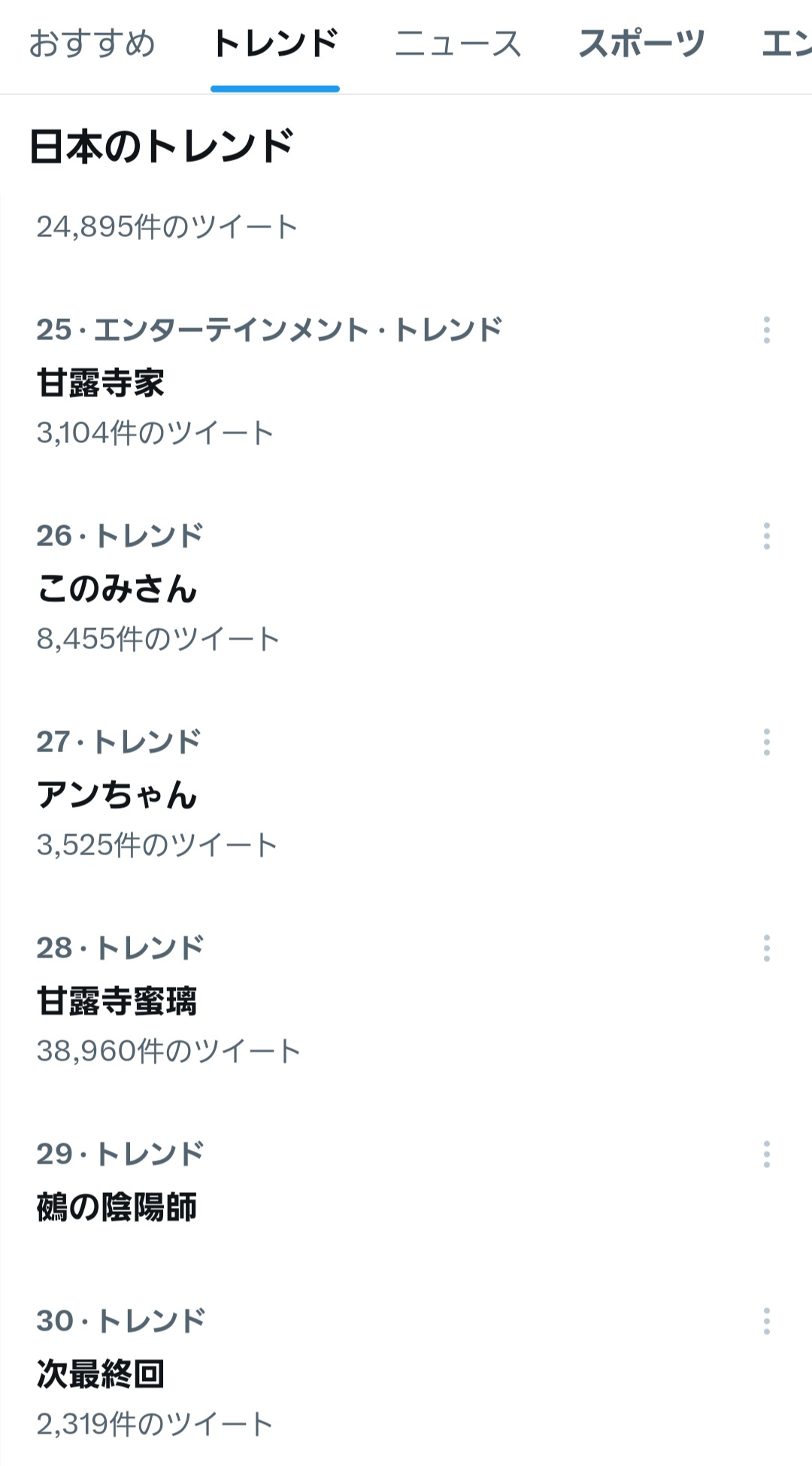Open more options for 鵺の陰陽師
This screenshot has width=812, height=1466.
766,1155
